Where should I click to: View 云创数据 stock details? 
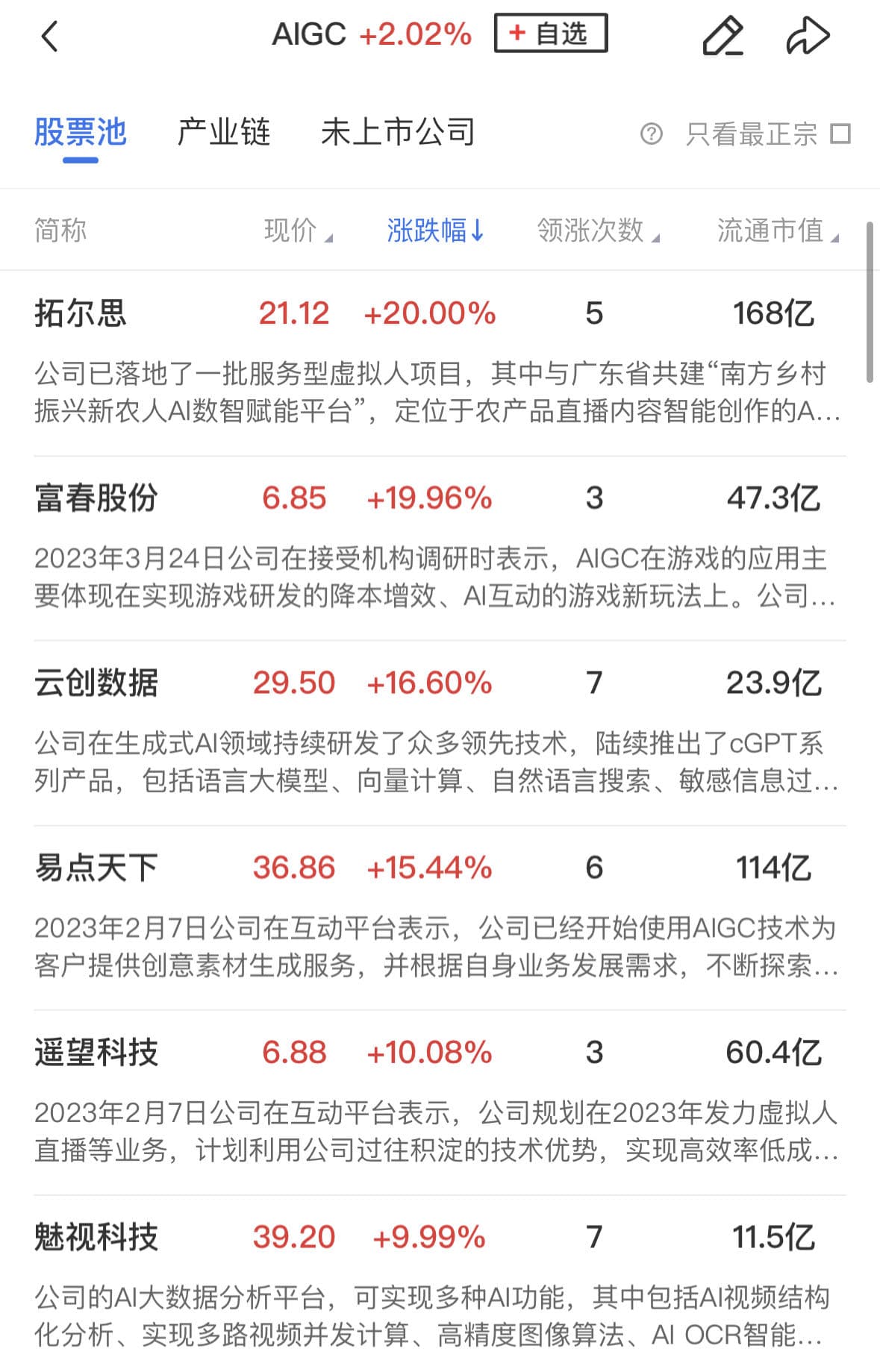tap(96, 683)
